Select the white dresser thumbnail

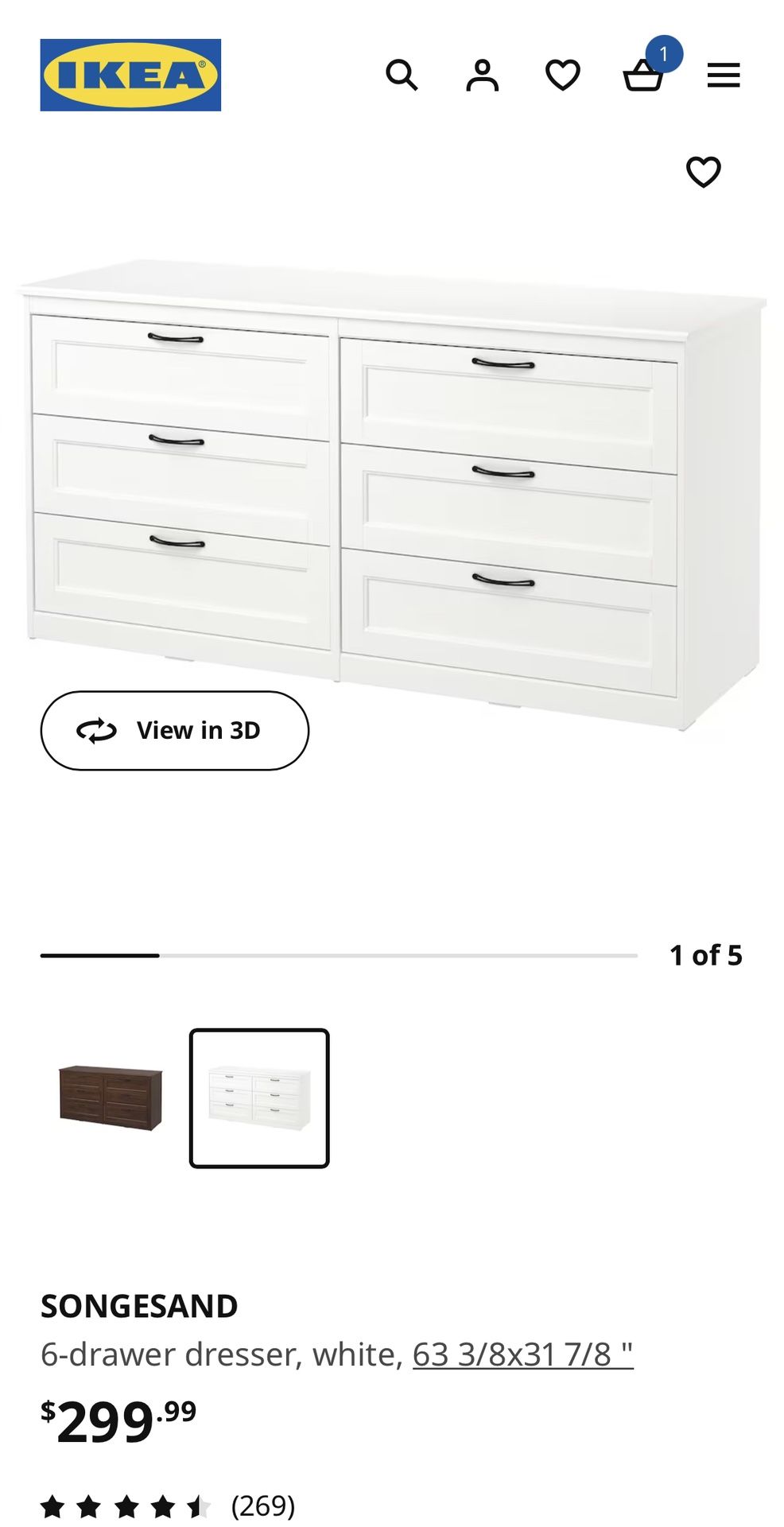[x=259, y=1098]
